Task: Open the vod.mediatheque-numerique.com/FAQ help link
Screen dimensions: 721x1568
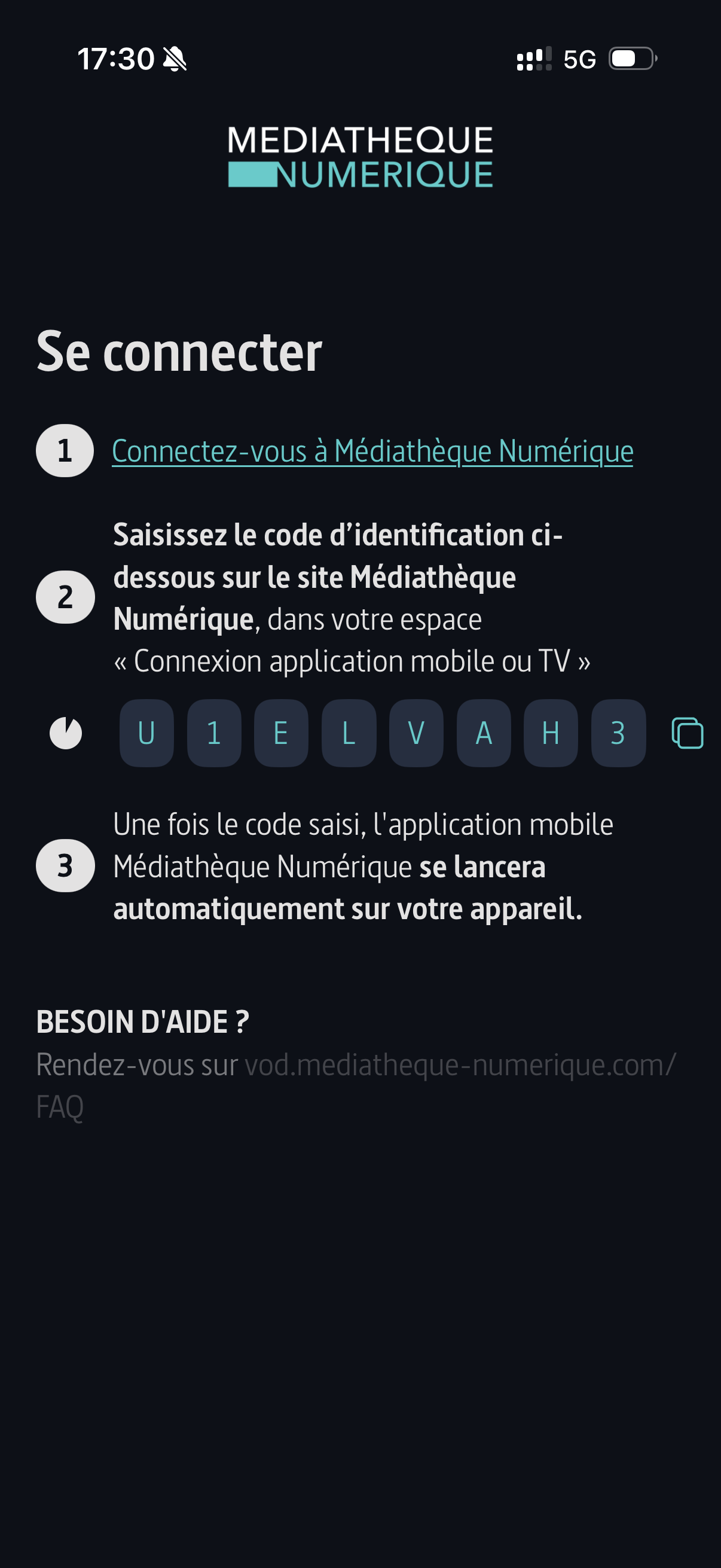Action: (460, 1065)
